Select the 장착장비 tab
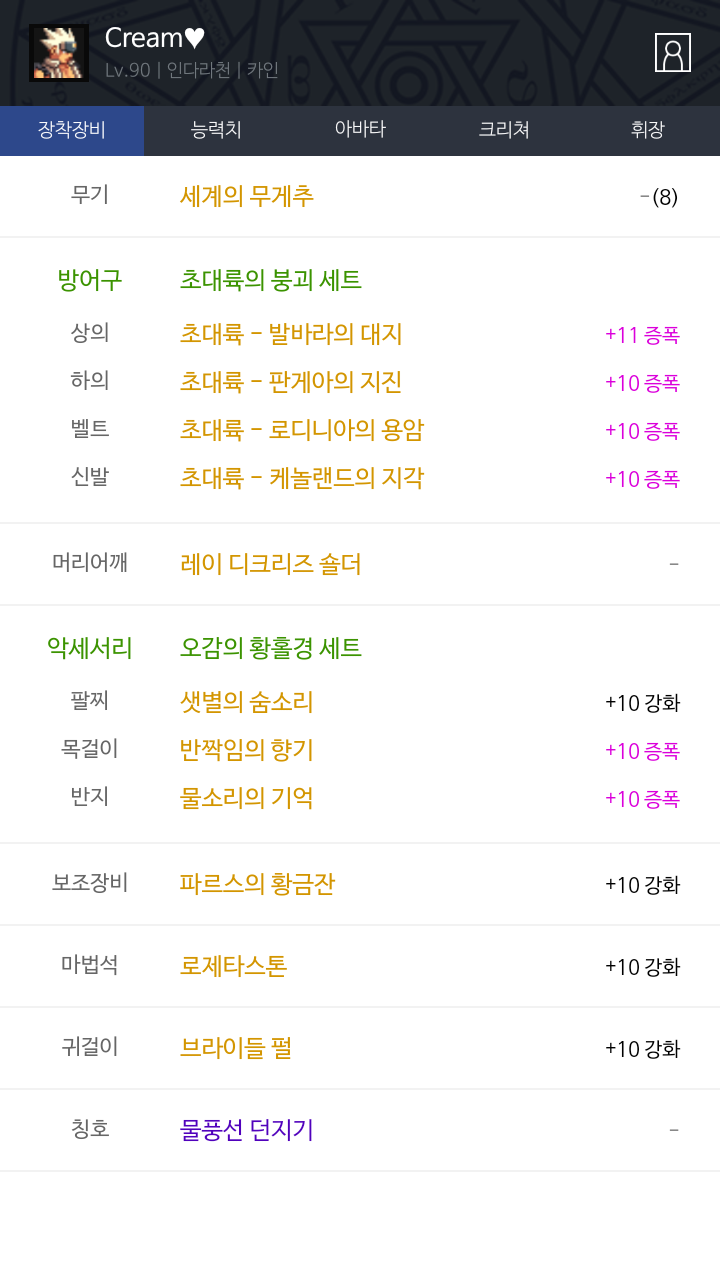Screen dimensions: 720x1280 point(72,130)
